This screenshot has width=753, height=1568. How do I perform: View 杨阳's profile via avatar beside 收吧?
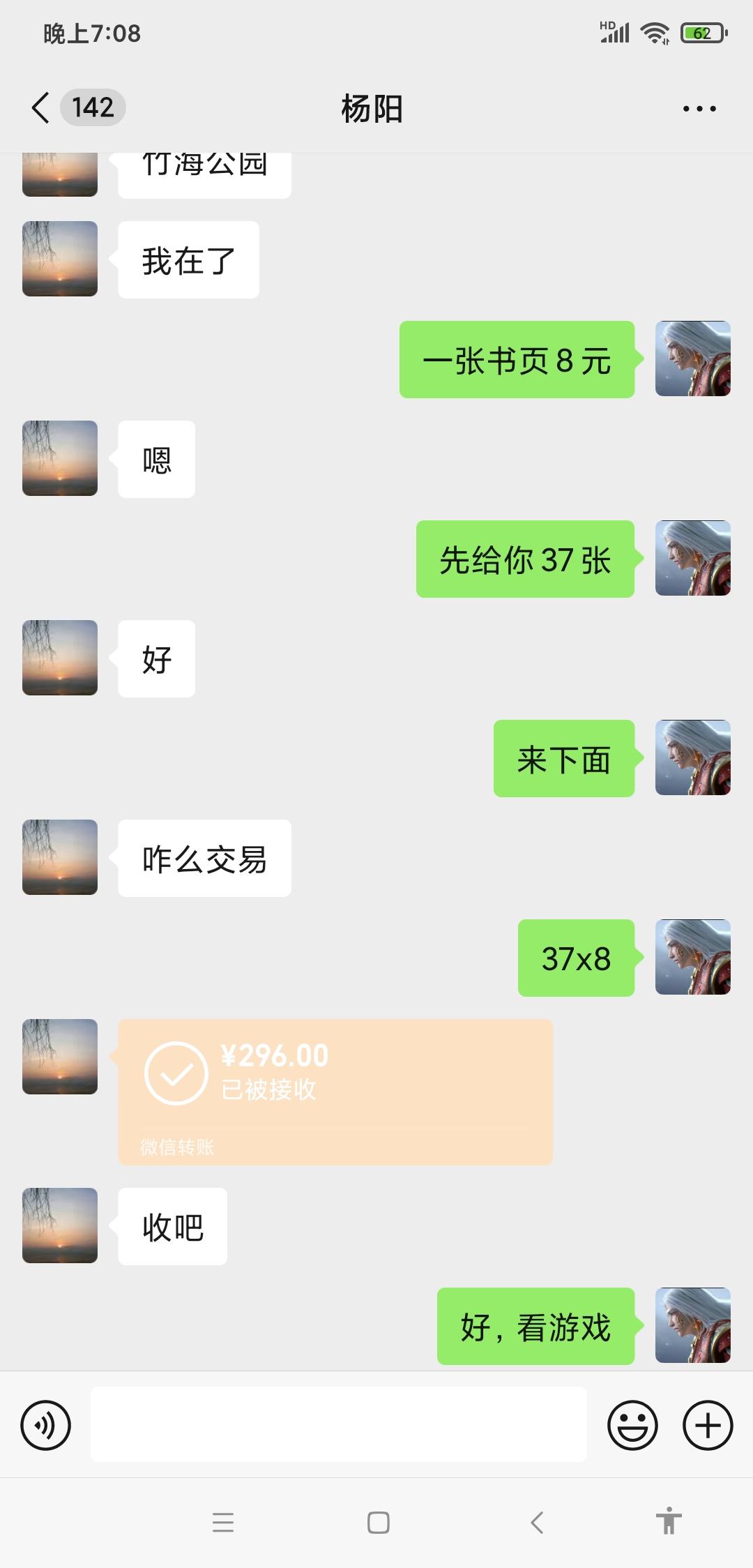[60, 1226]
